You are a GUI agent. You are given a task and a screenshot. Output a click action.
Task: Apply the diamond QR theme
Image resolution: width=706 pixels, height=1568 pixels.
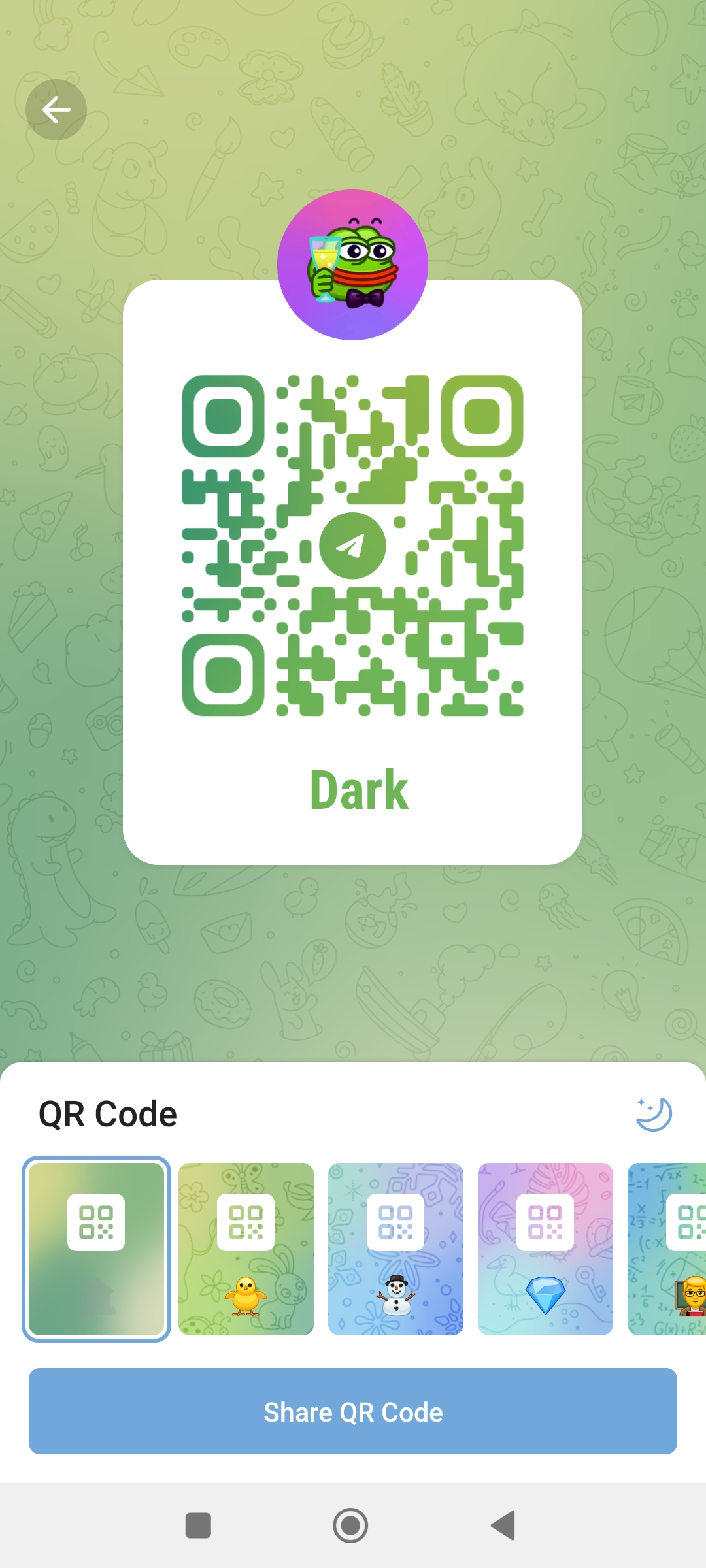545,1249
